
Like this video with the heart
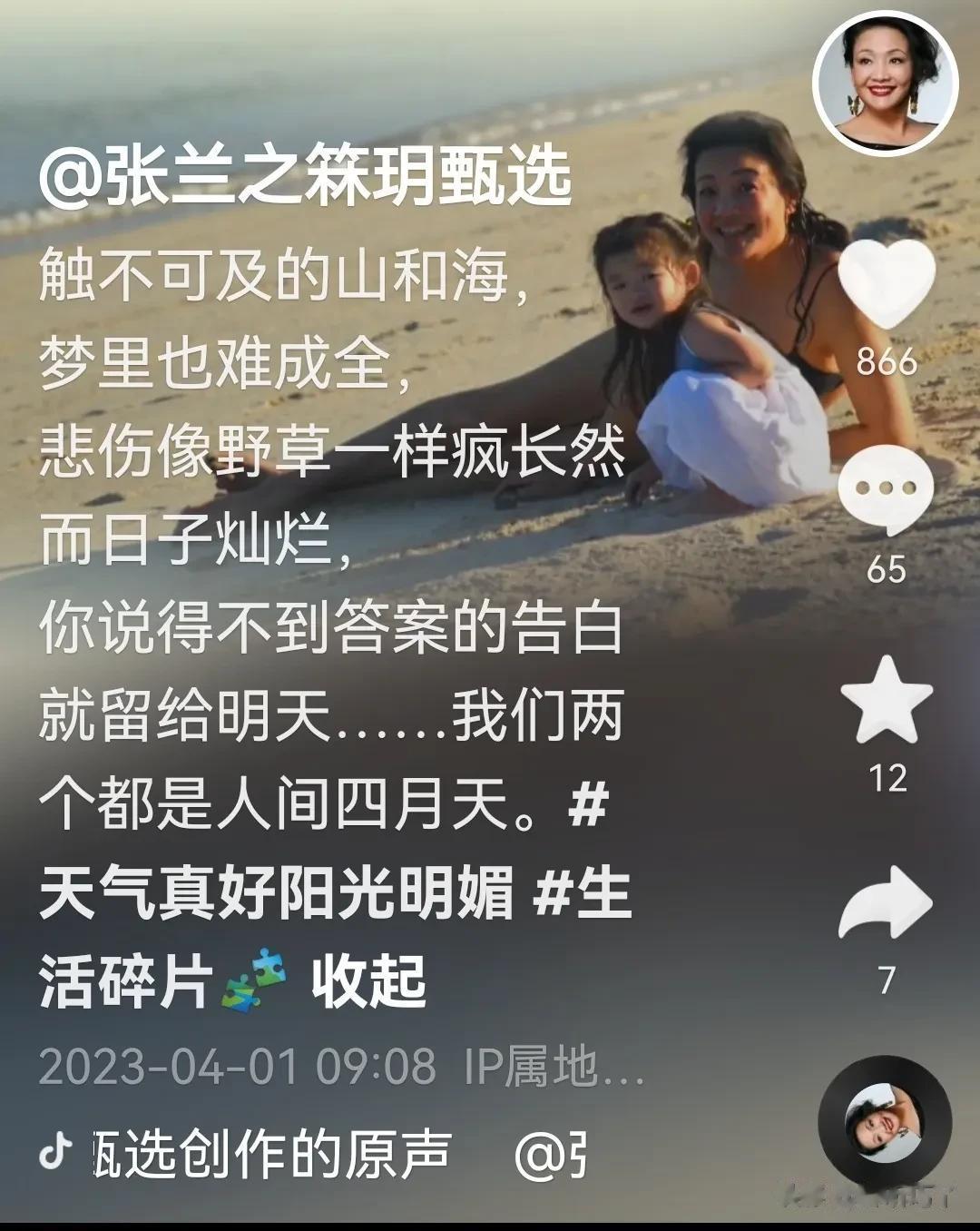click(x=886, y=284)
